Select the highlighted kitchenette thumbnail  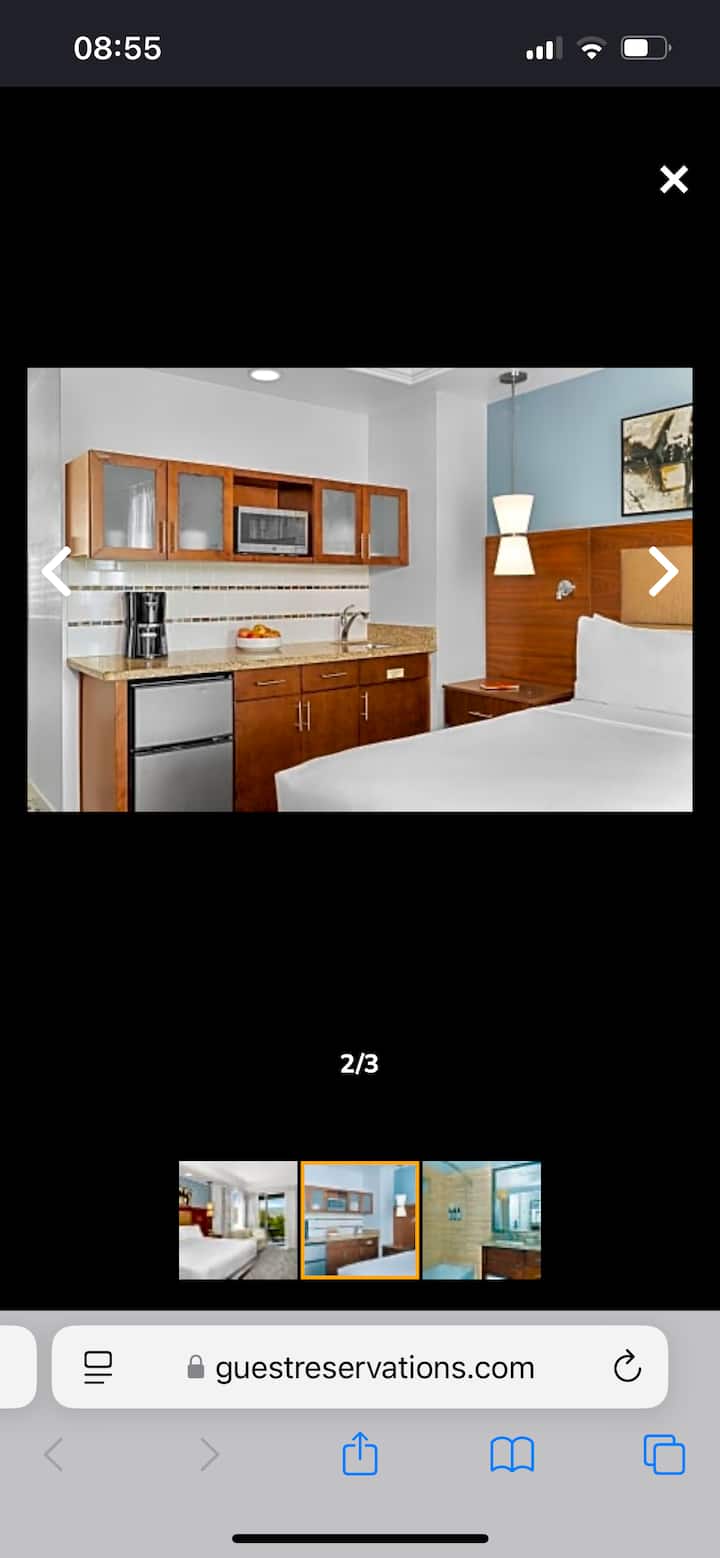(x=360, y=1220)
